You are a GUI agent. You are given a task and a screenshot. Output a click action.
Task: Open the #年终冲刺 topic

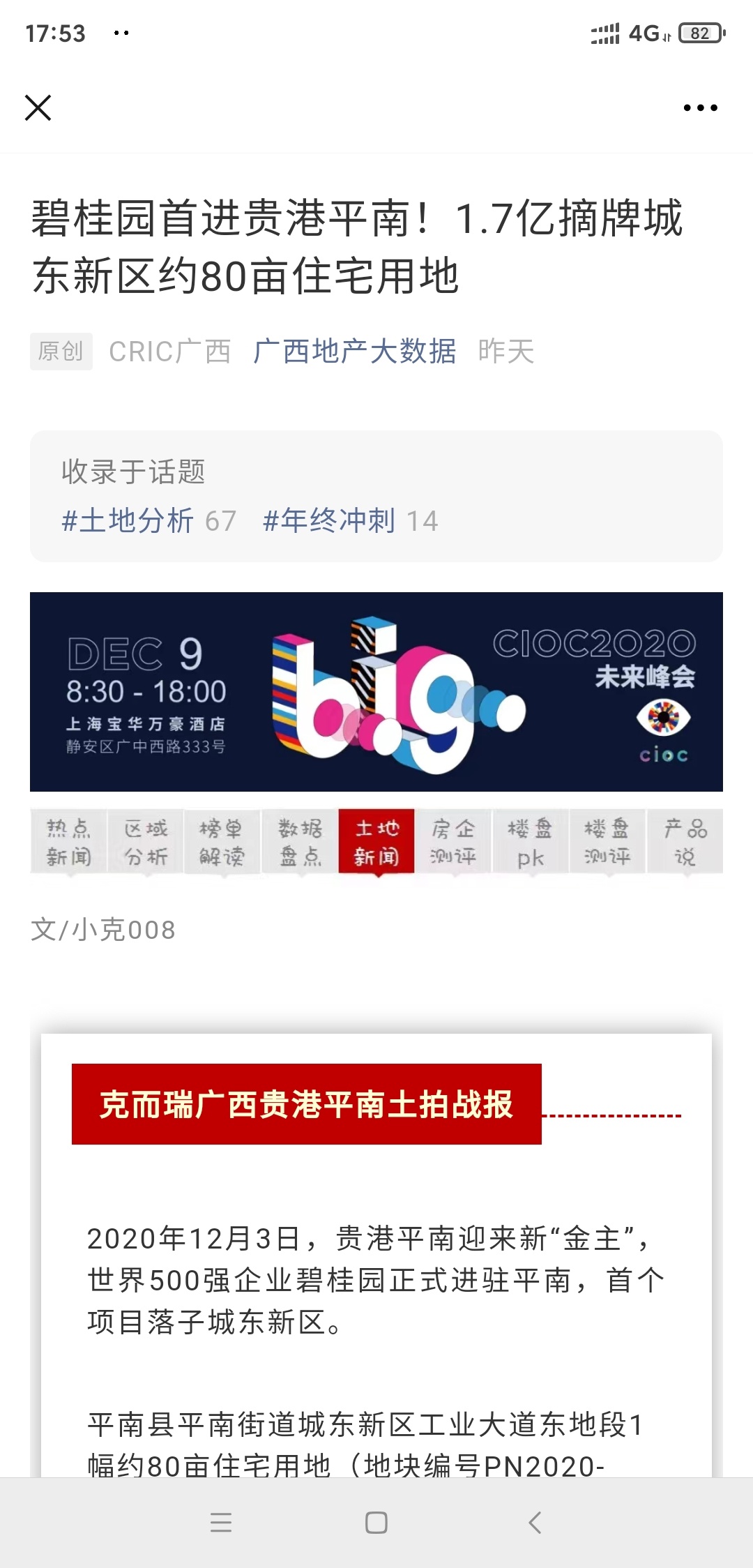[x=329, y=521]
